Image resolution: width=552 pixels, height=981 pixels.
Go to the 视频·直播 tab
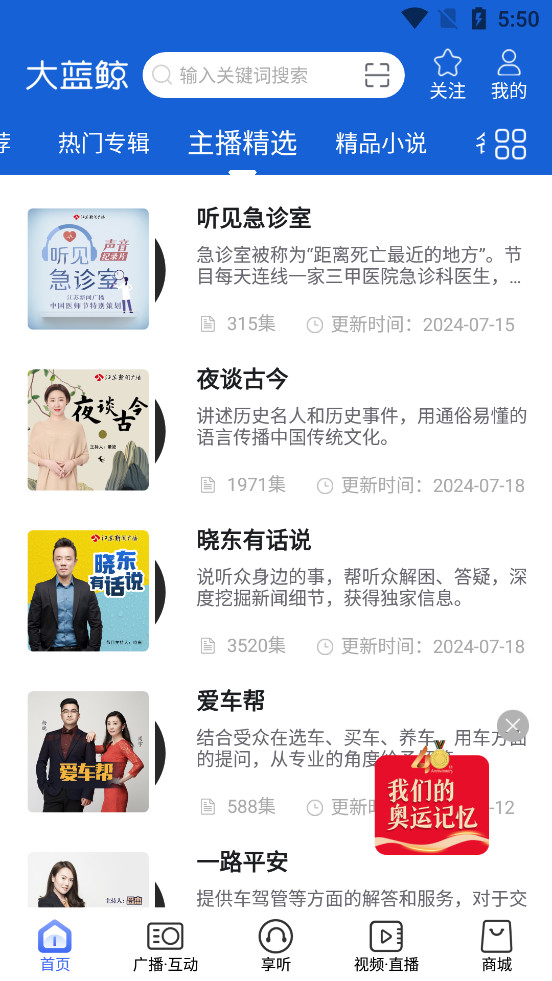click(x=386, y=947)
